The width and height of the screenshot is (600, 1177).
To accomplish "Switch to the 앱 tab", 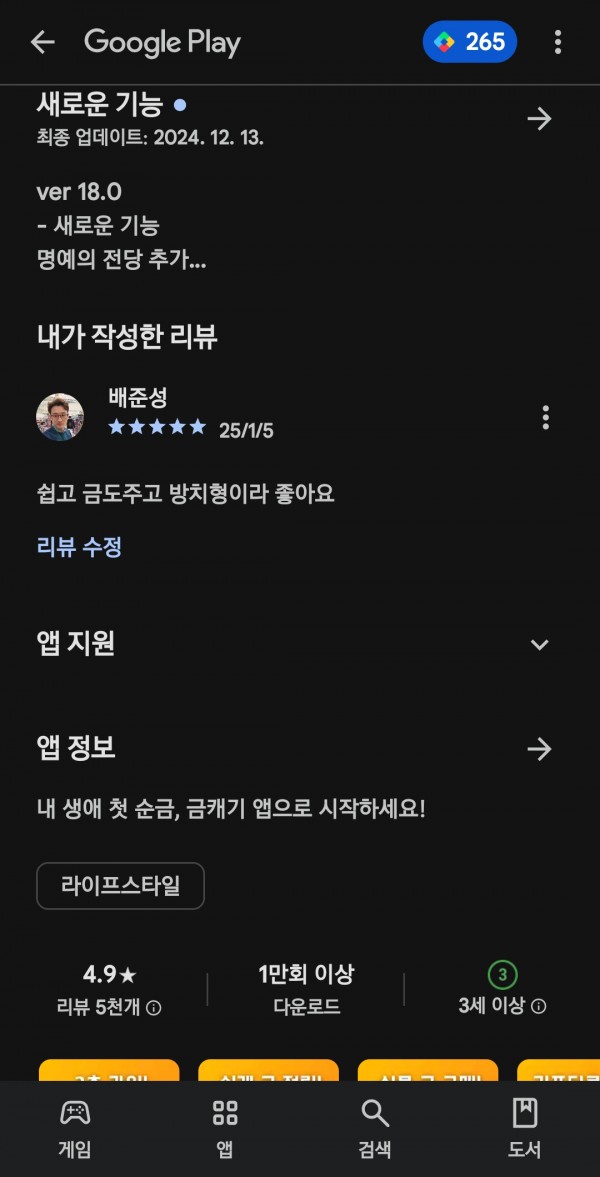I will click(x=225, y=1129).
